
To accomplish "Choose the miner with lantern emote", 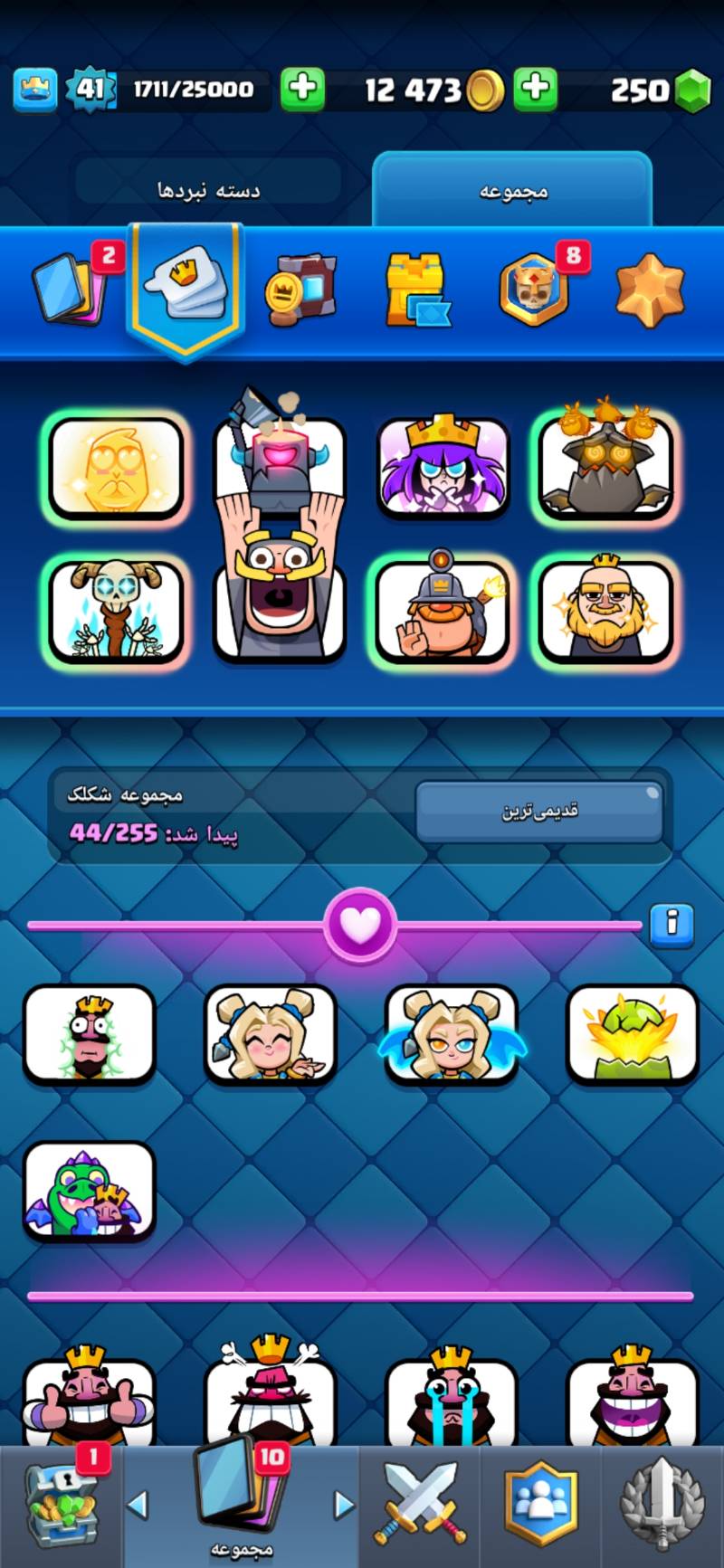I will 442,609.
